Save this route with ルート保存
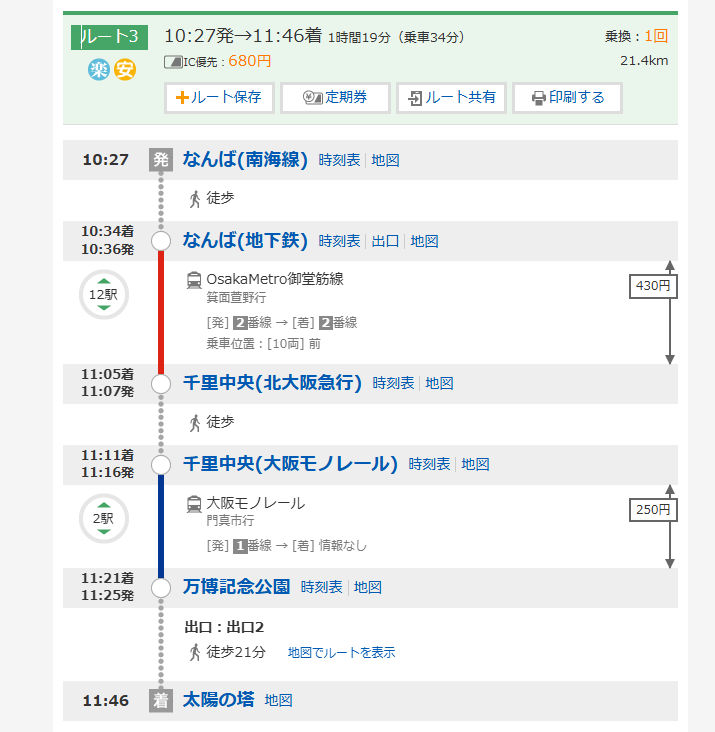Image resolution: width=715 pixels, height=732 pixels. click(218, 98)
